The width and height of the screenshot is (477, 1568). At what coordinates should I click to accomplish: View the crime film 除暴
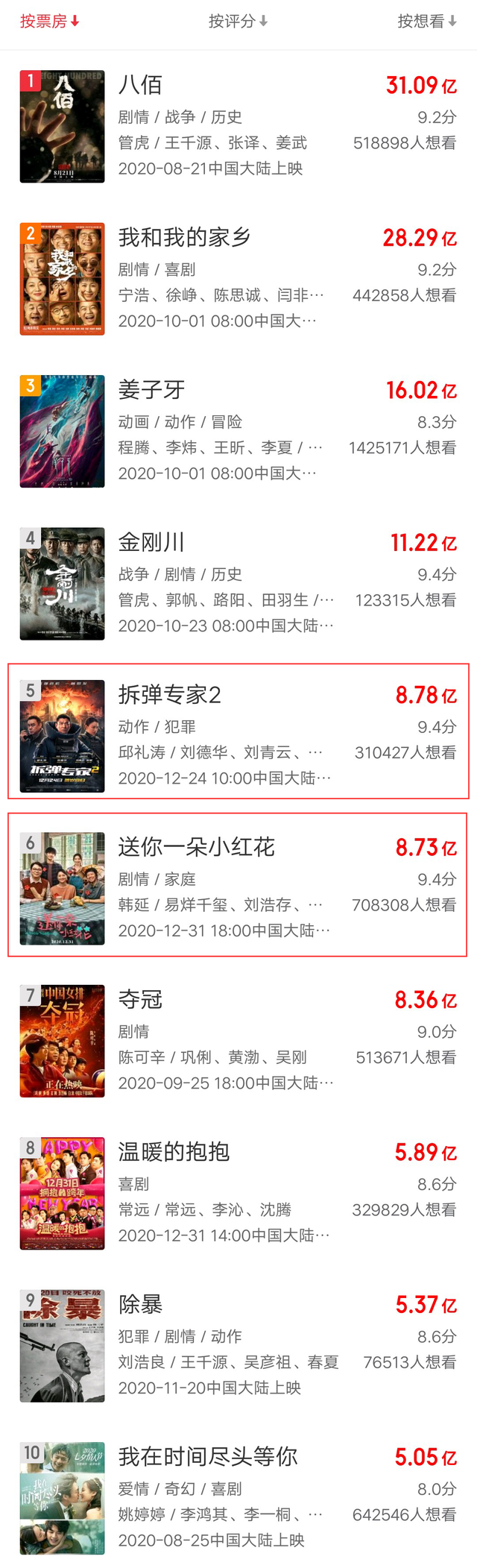[x=140, y=1304]
